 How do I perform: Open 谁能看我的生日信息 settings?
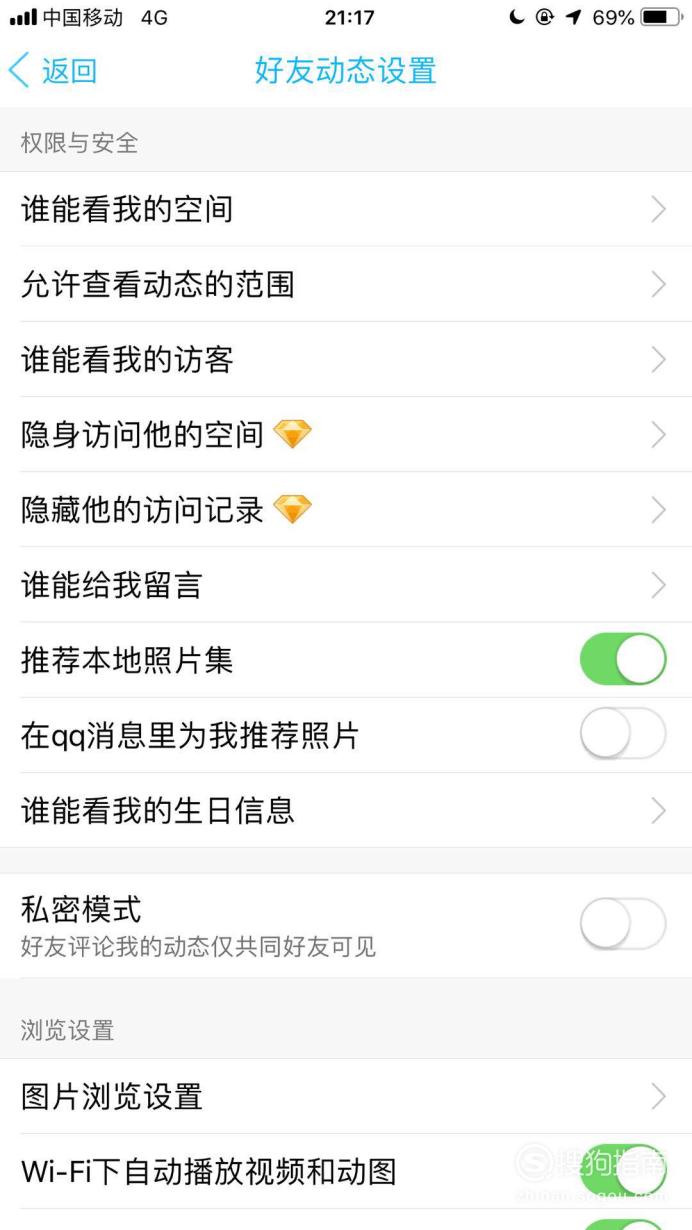346,810
